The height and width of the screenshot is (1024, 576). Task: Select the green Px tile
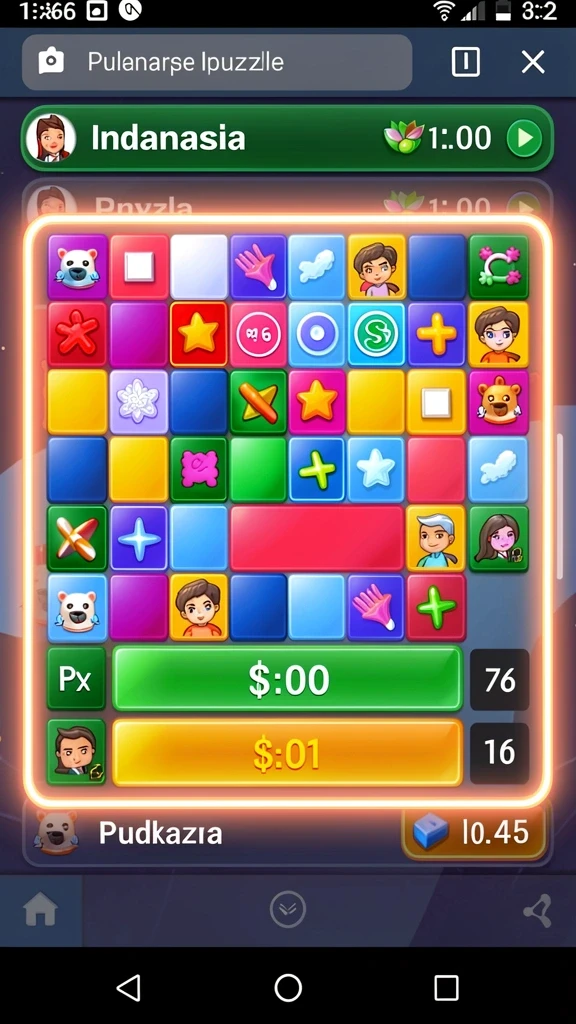coord(76,679)
